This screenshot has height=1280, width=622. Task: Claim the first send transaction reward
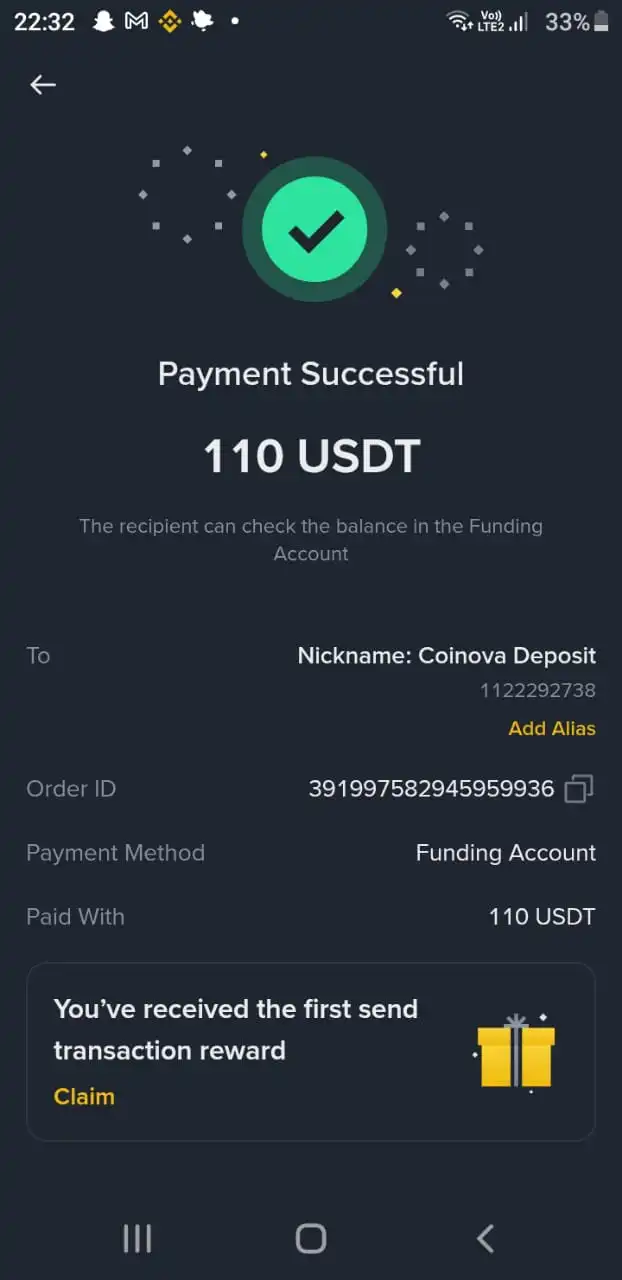84,1096
